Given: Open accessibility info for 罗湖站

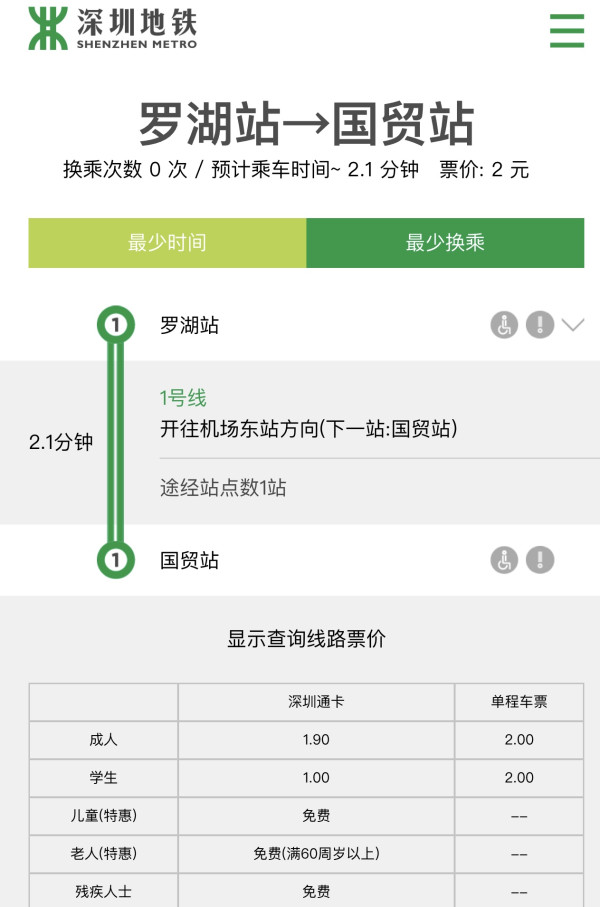Looking at the screenshot, I should [504, 325].
